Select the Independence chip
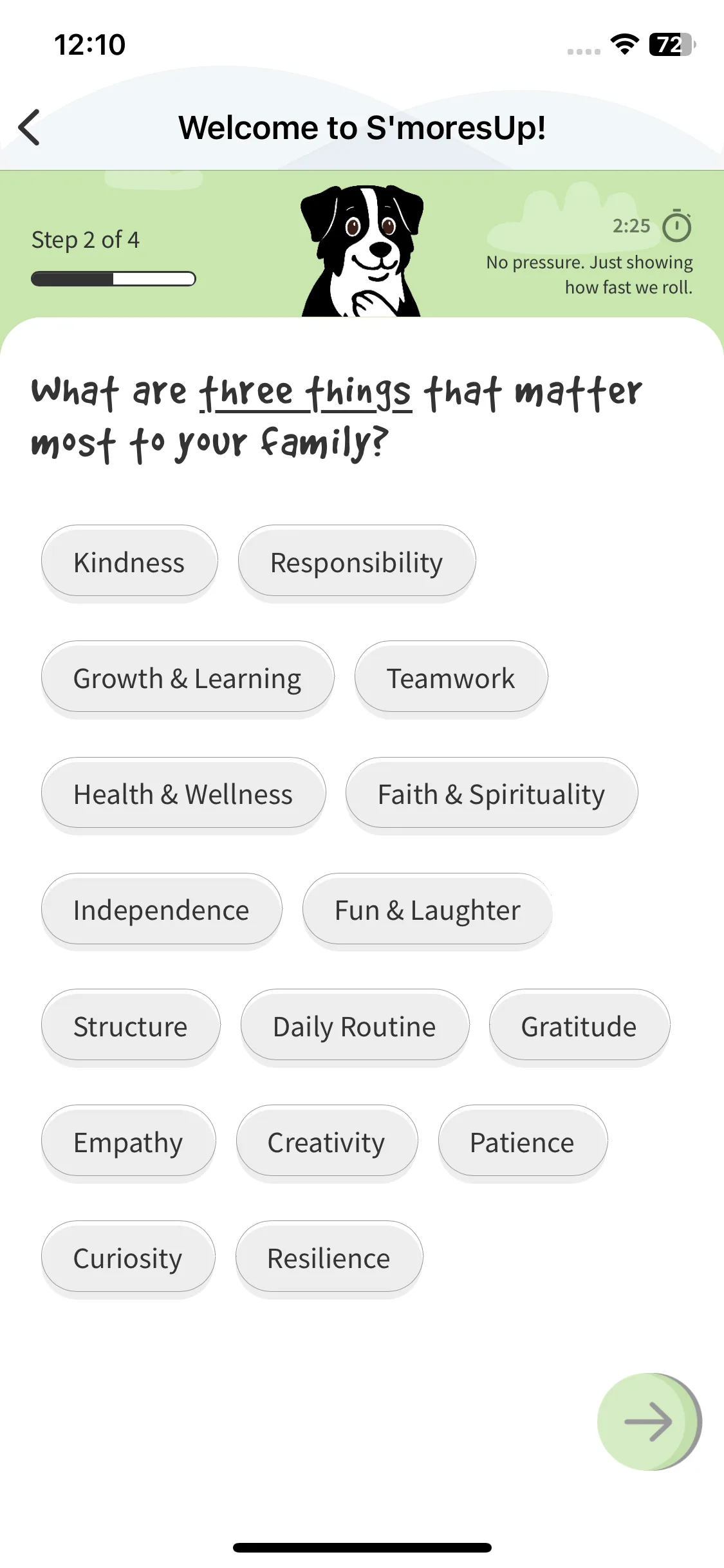The image size is (724, 1568). 162,910
